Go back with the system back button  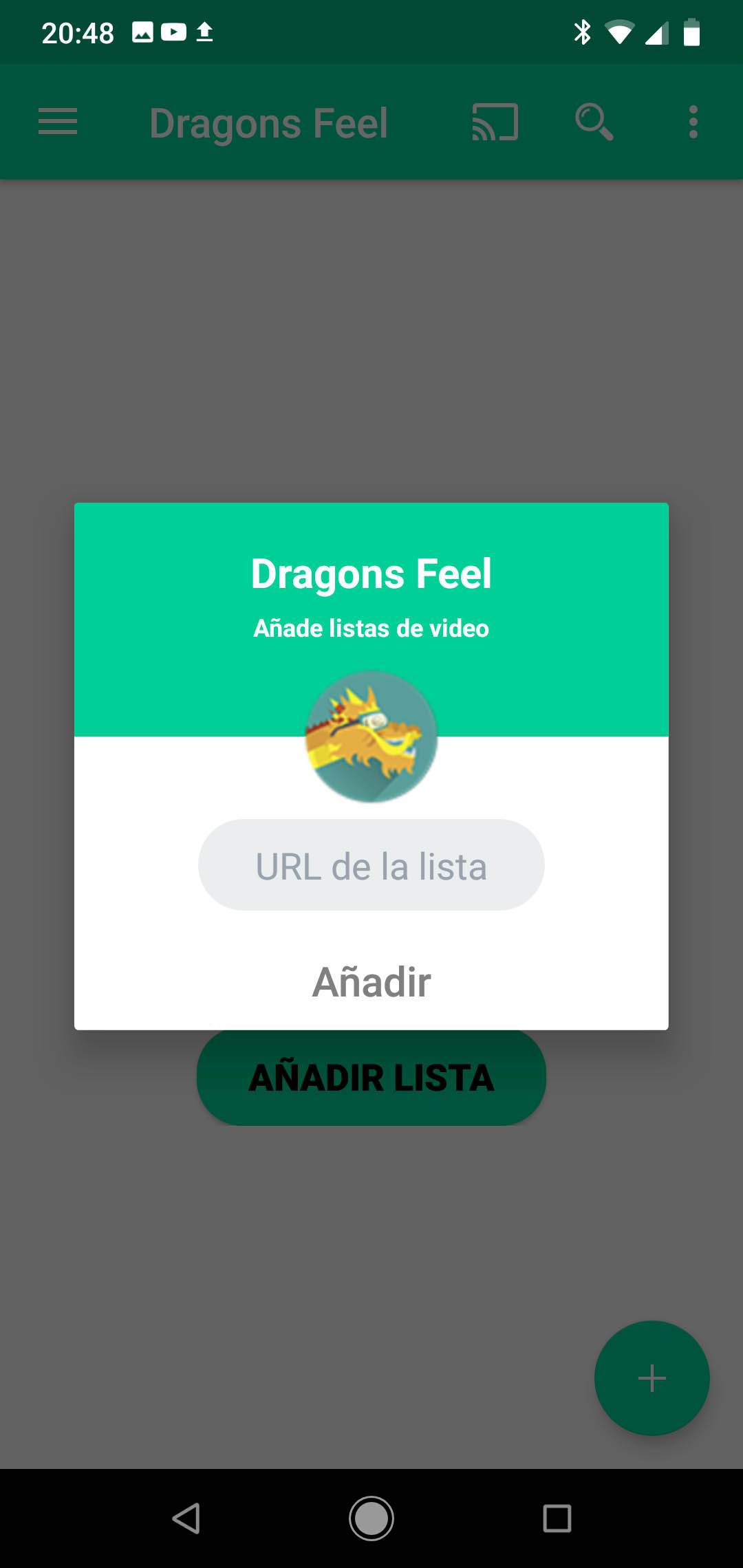click(x=186, y=1518)
